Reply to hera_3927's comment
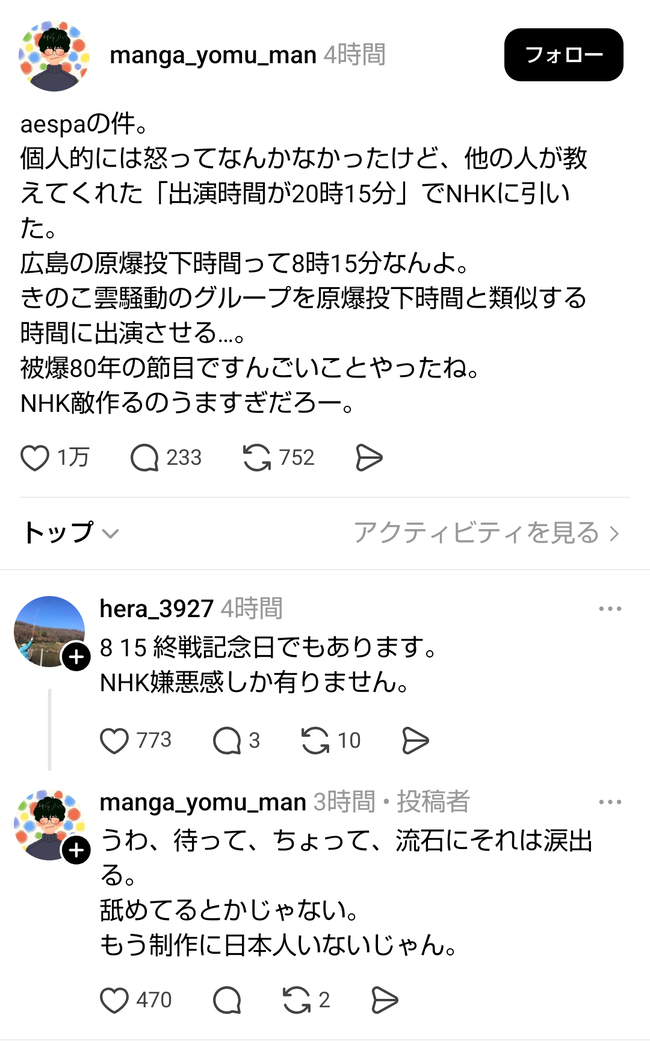The image size is (650, 1041). point(227,741)
